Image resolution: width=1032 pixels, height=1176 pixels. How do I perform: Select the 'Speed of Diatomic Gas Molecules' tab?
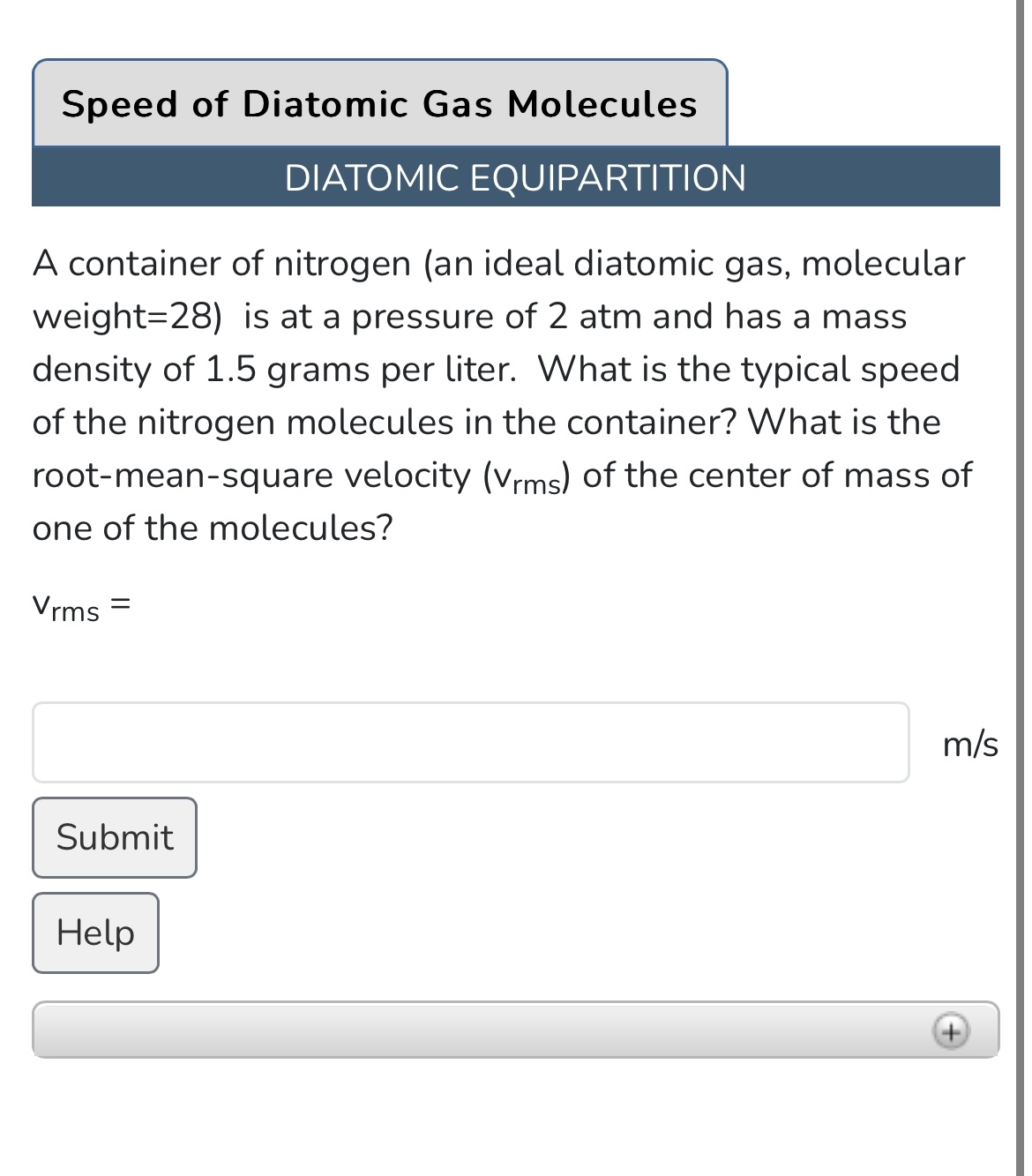tap(379, 102)
